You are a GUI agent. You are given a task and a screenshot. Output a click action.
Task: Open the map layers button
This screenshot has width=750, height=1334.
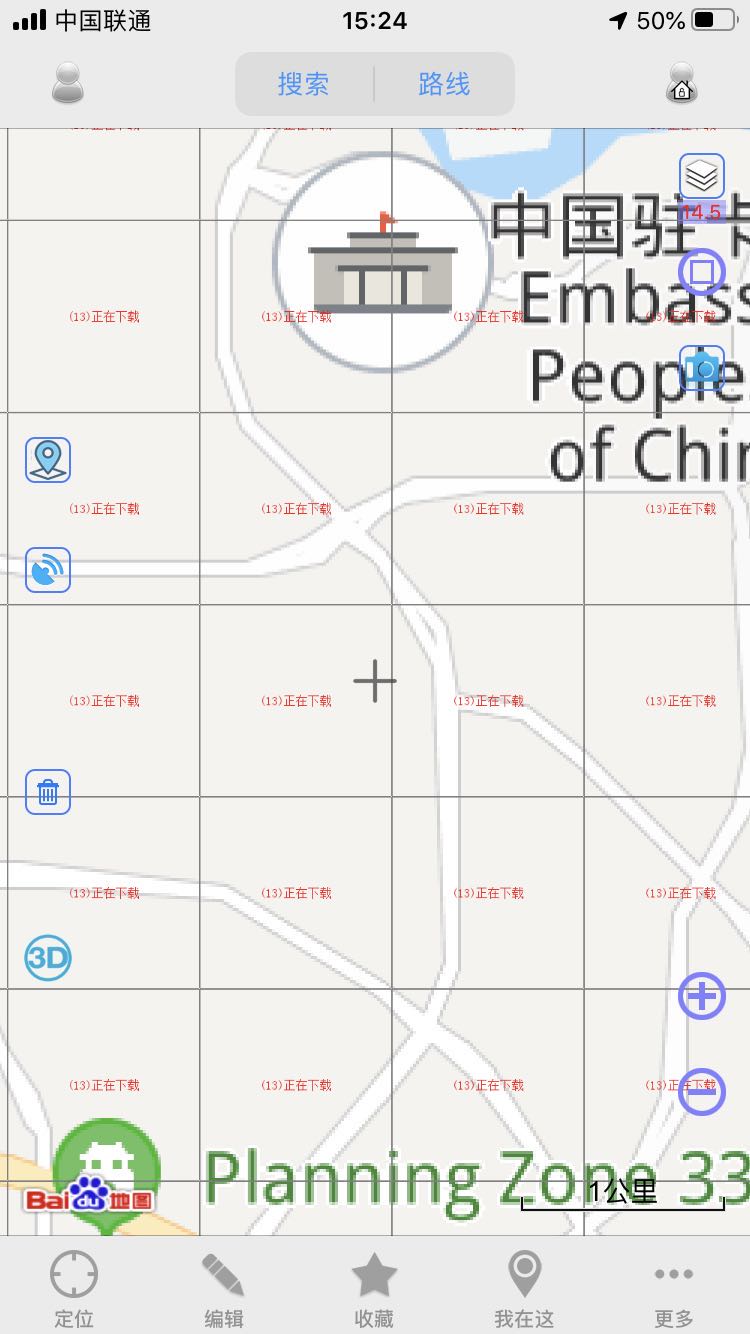[702, 176]
